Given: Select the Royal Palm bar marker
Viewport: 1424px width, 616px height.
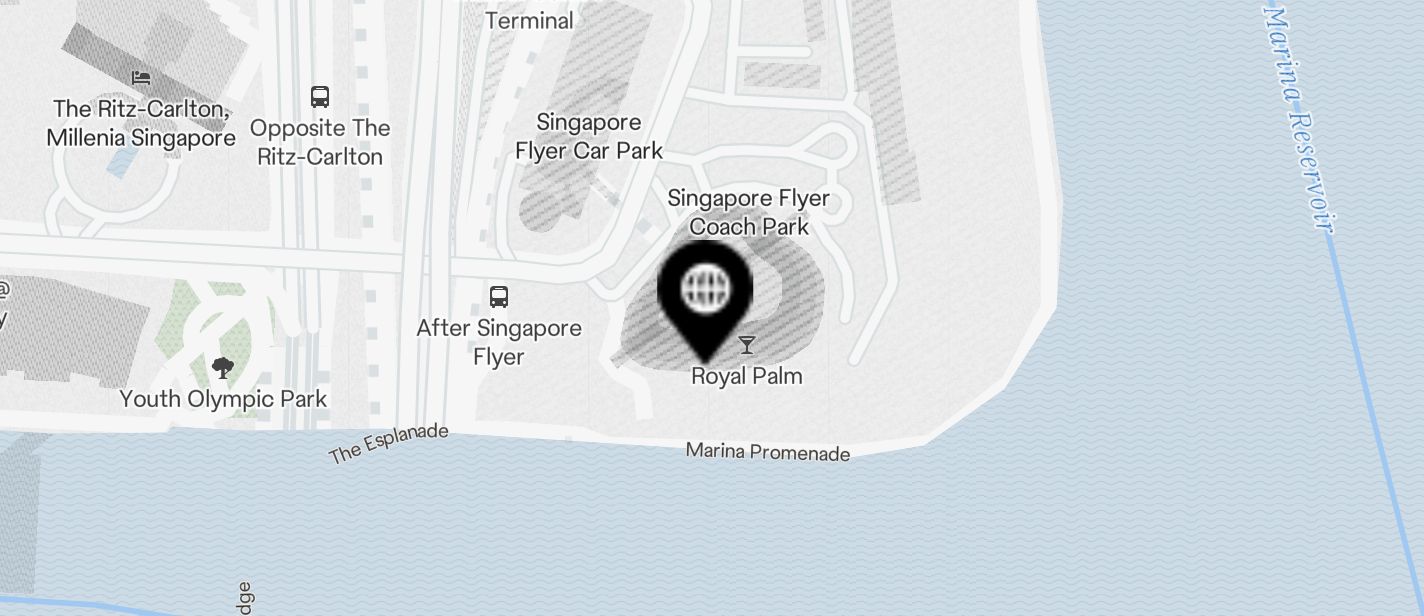Looking at the screenshot, I should 747,346.
